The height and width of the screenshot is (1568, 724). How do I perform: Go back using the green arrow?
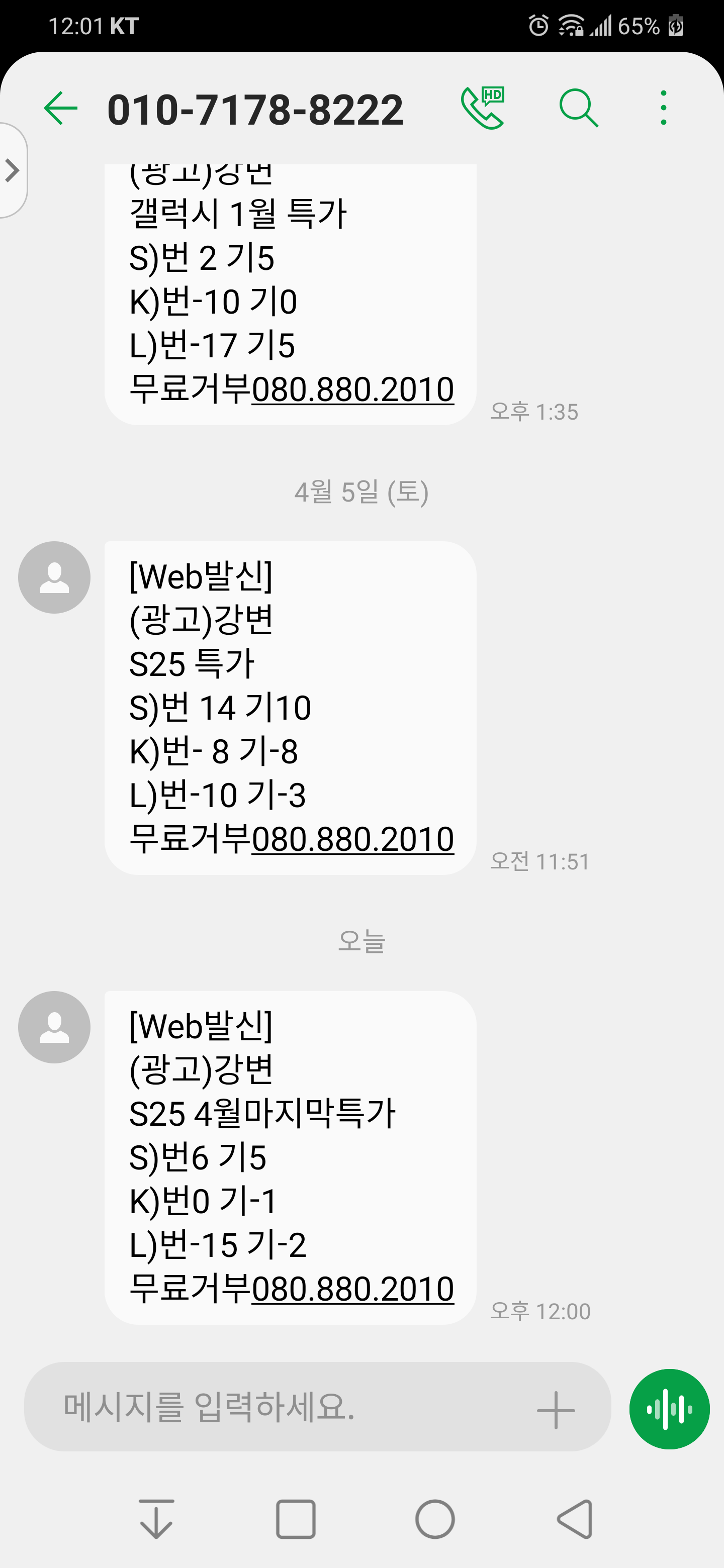pyautogui.click(x=61, y=109)
